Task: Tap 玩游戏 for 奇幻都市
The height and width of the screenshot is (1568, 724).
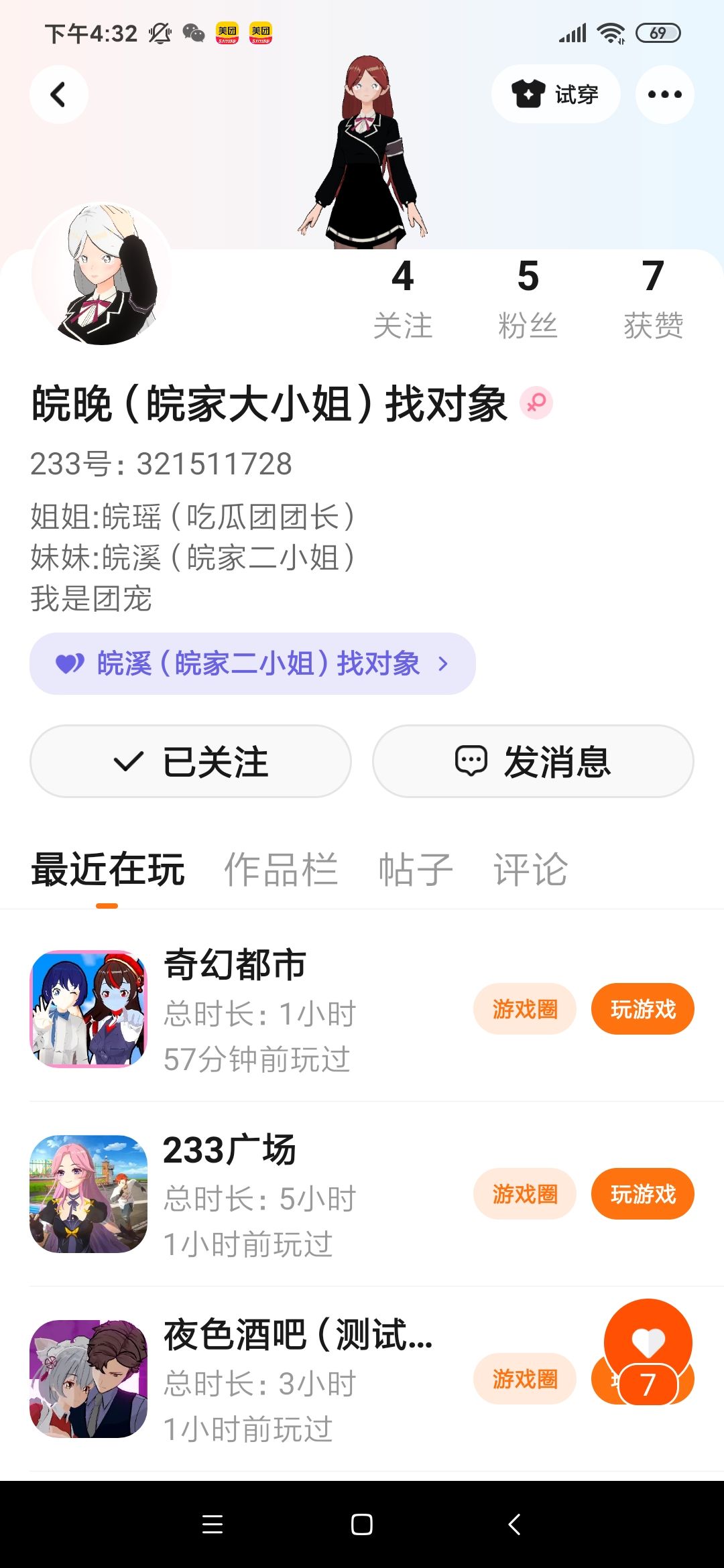Action: coord(642,1009)
